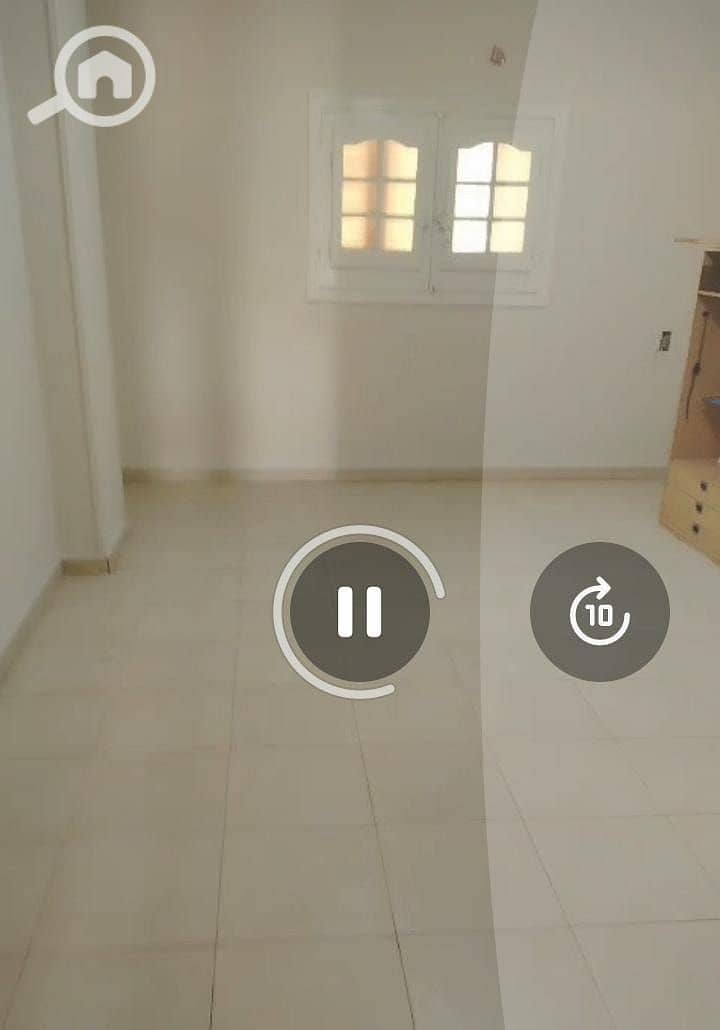The width and height of the screenshot is (720, 1030).
Task: Pause the playing video
Action: (x=359, y=612)
